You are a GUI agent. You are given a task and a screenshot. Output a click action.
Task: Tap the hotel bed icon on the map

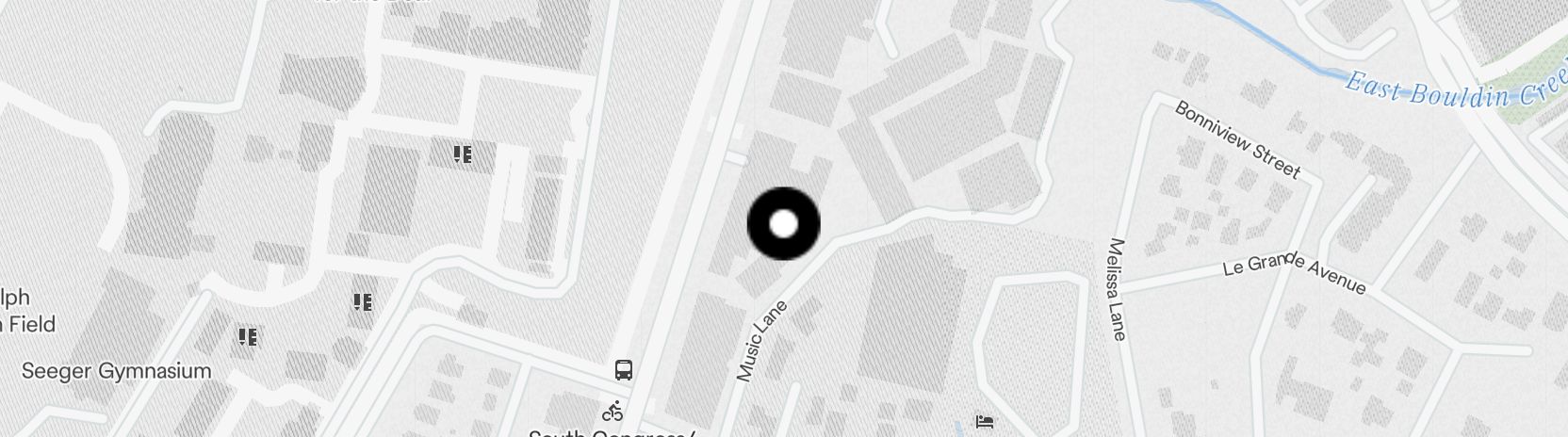[985, 421]
